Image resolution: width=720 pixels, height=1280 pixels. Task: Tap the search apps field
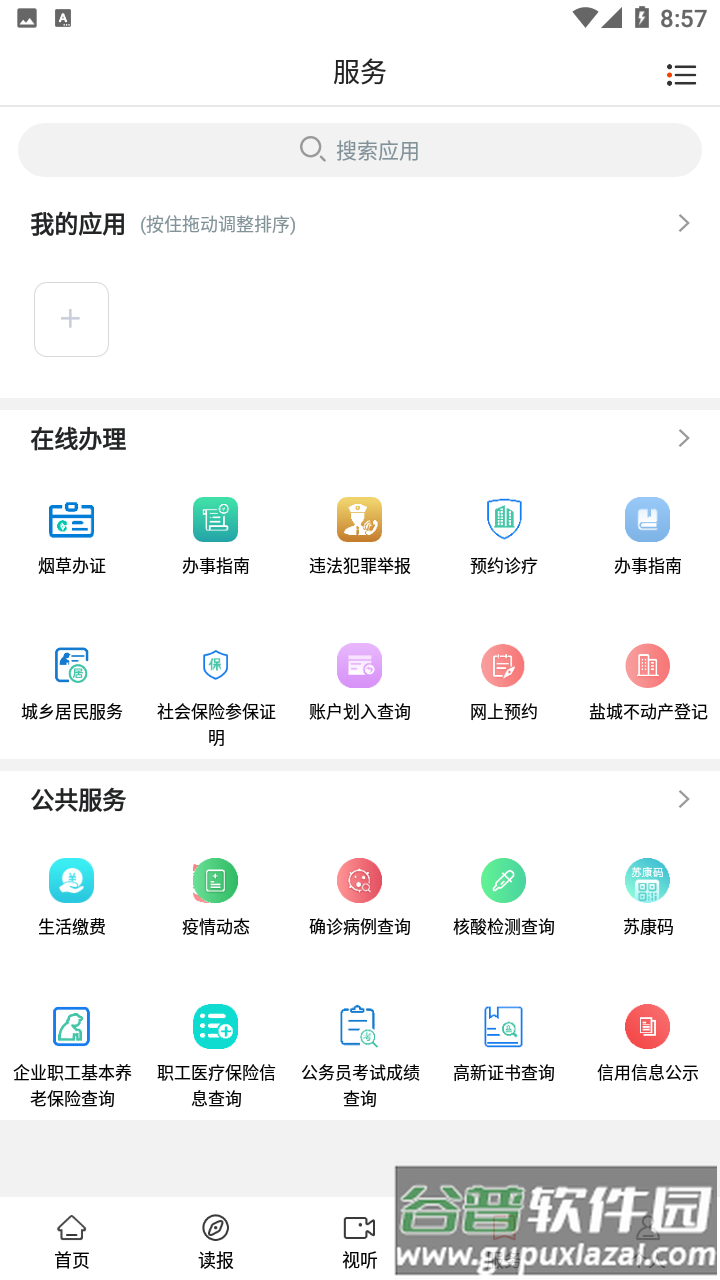tap(360, 150)
